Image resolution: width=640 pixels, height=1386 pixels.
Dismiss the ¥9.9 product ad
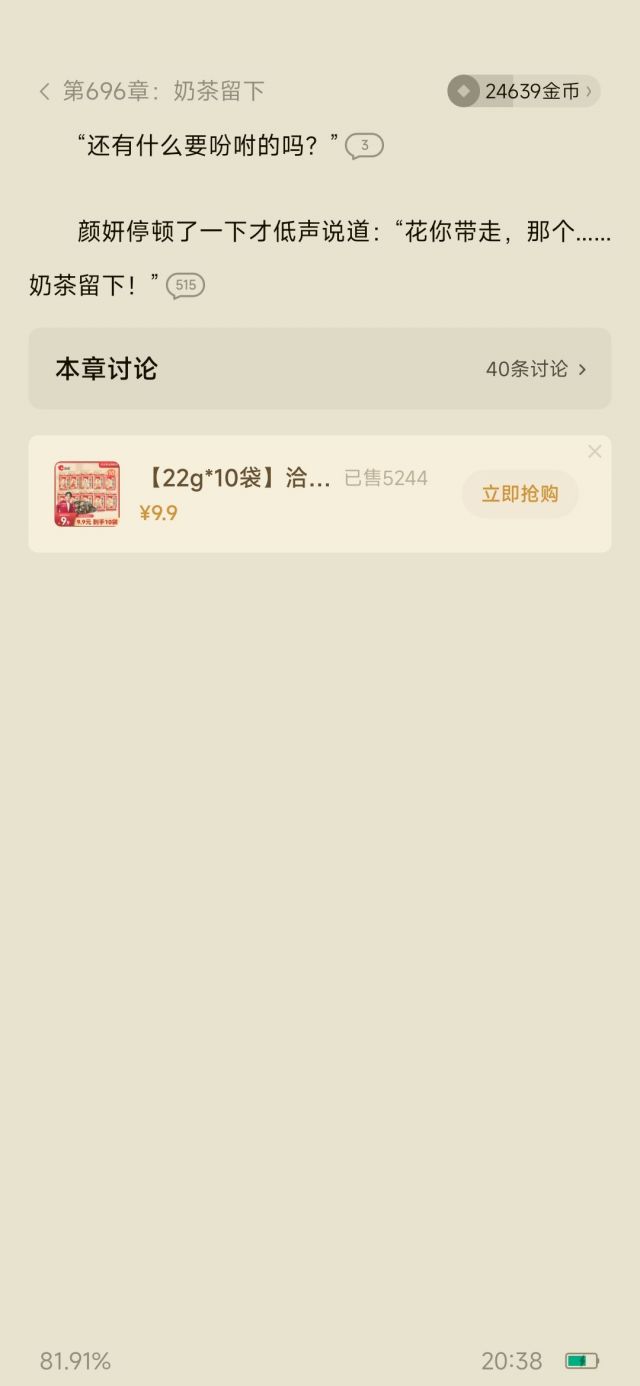[x=595, y=452]
